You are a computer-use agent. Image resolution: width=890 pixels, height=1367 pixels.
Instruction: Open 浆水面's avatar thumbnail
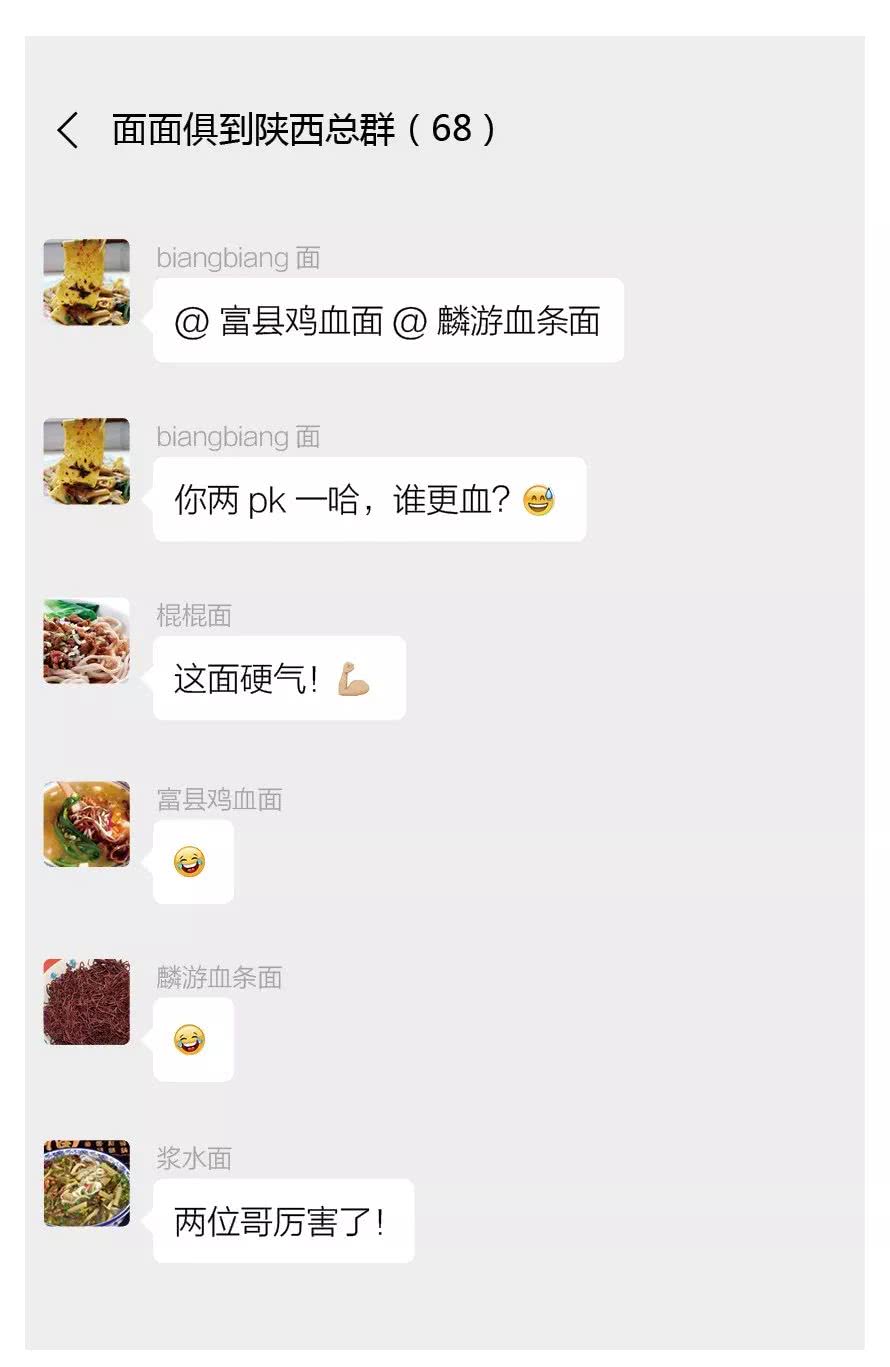tap(85, 1185)
